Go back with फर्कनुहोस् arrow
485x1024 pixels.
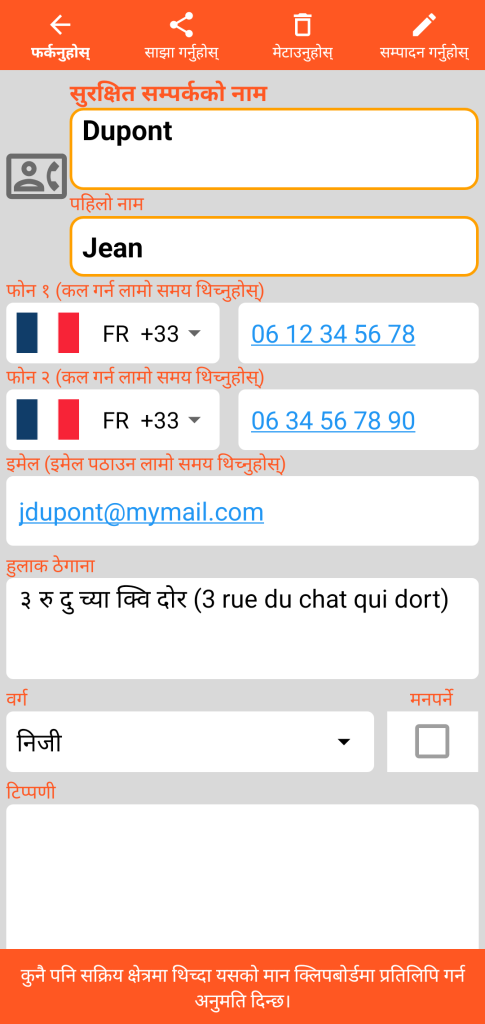pos(60,35)
